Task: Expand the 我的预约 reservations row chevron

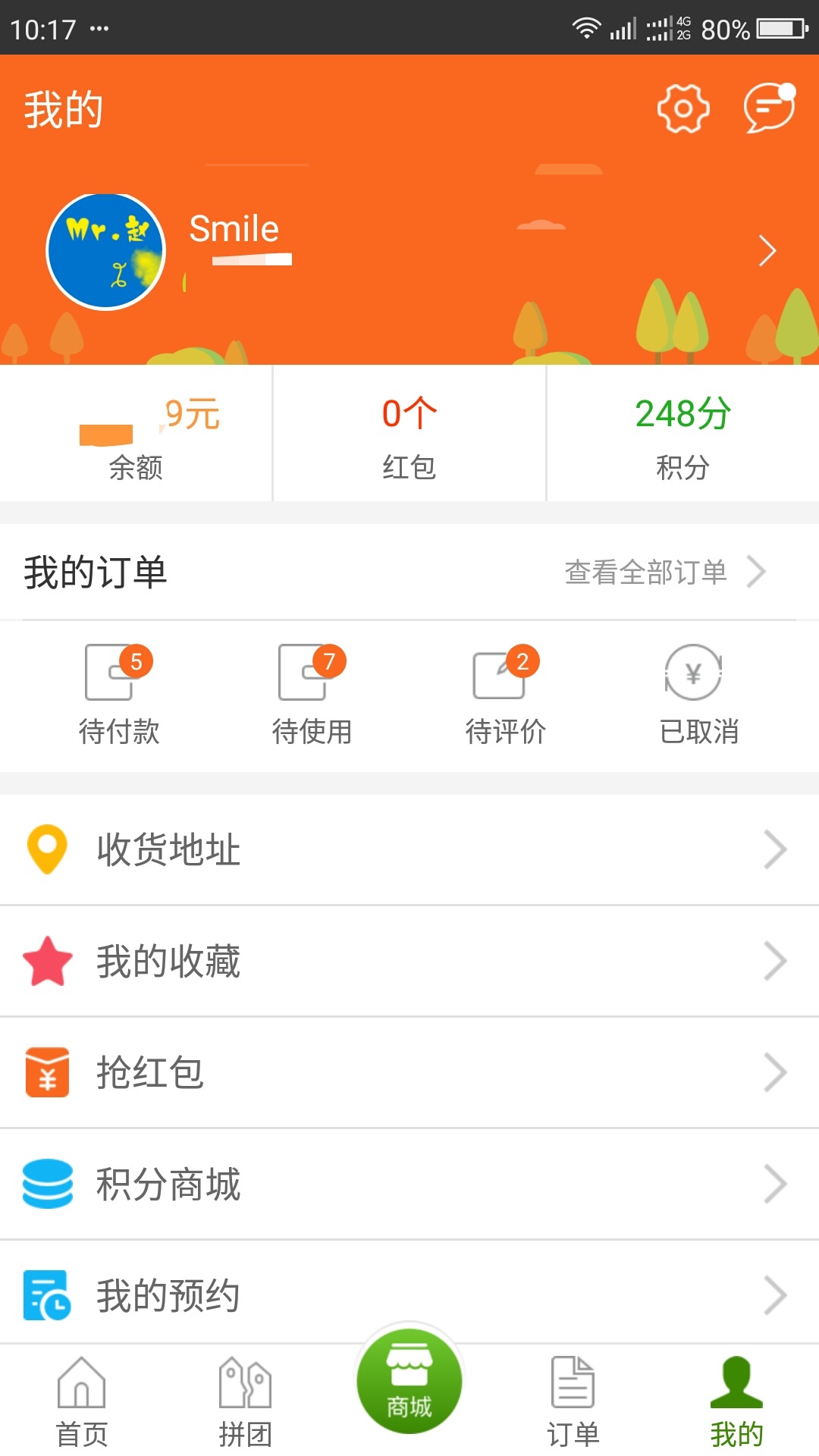Action: tap(774, 1294)
